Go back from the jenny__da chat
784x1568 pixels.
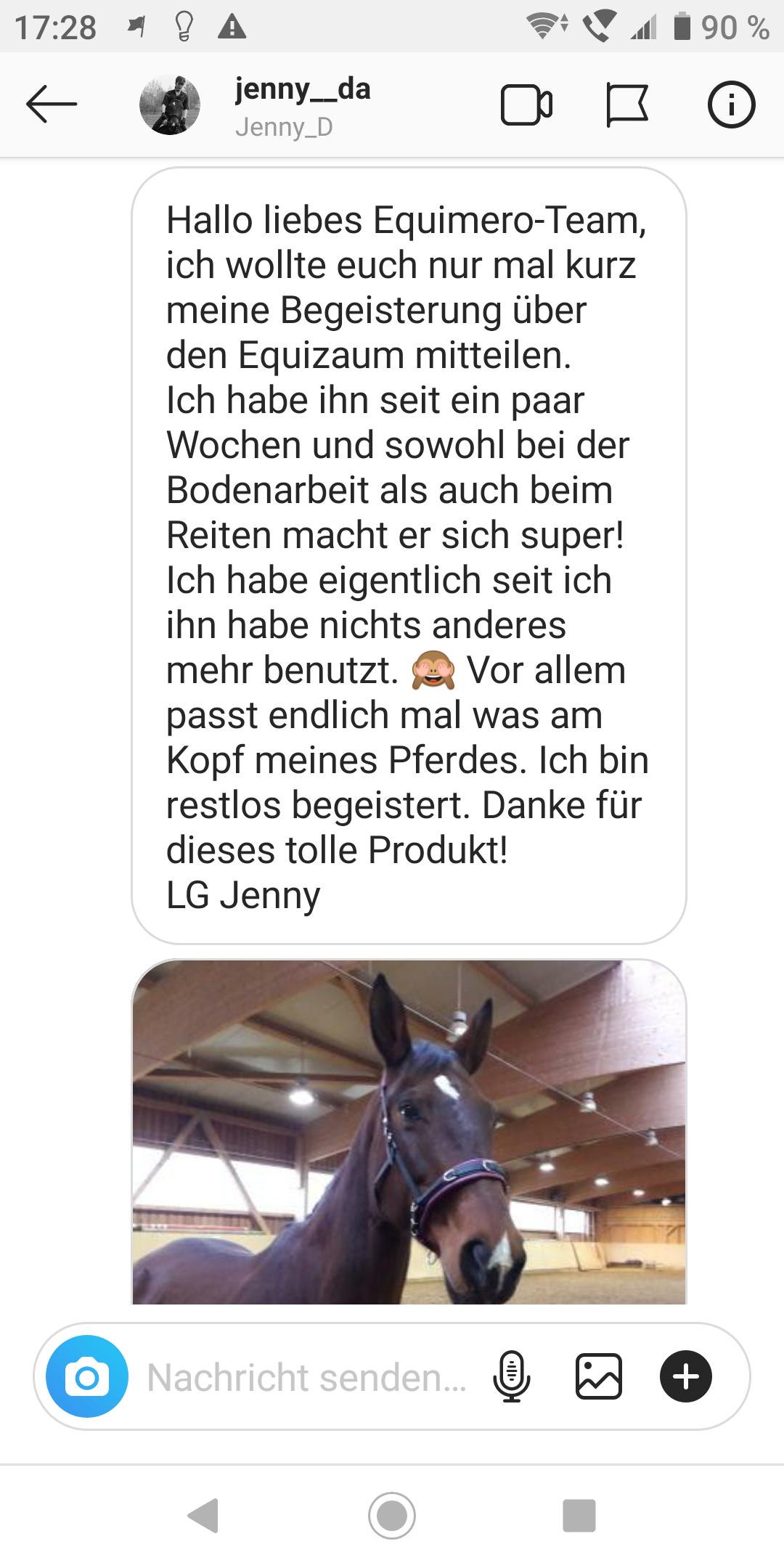pos(52,105)
